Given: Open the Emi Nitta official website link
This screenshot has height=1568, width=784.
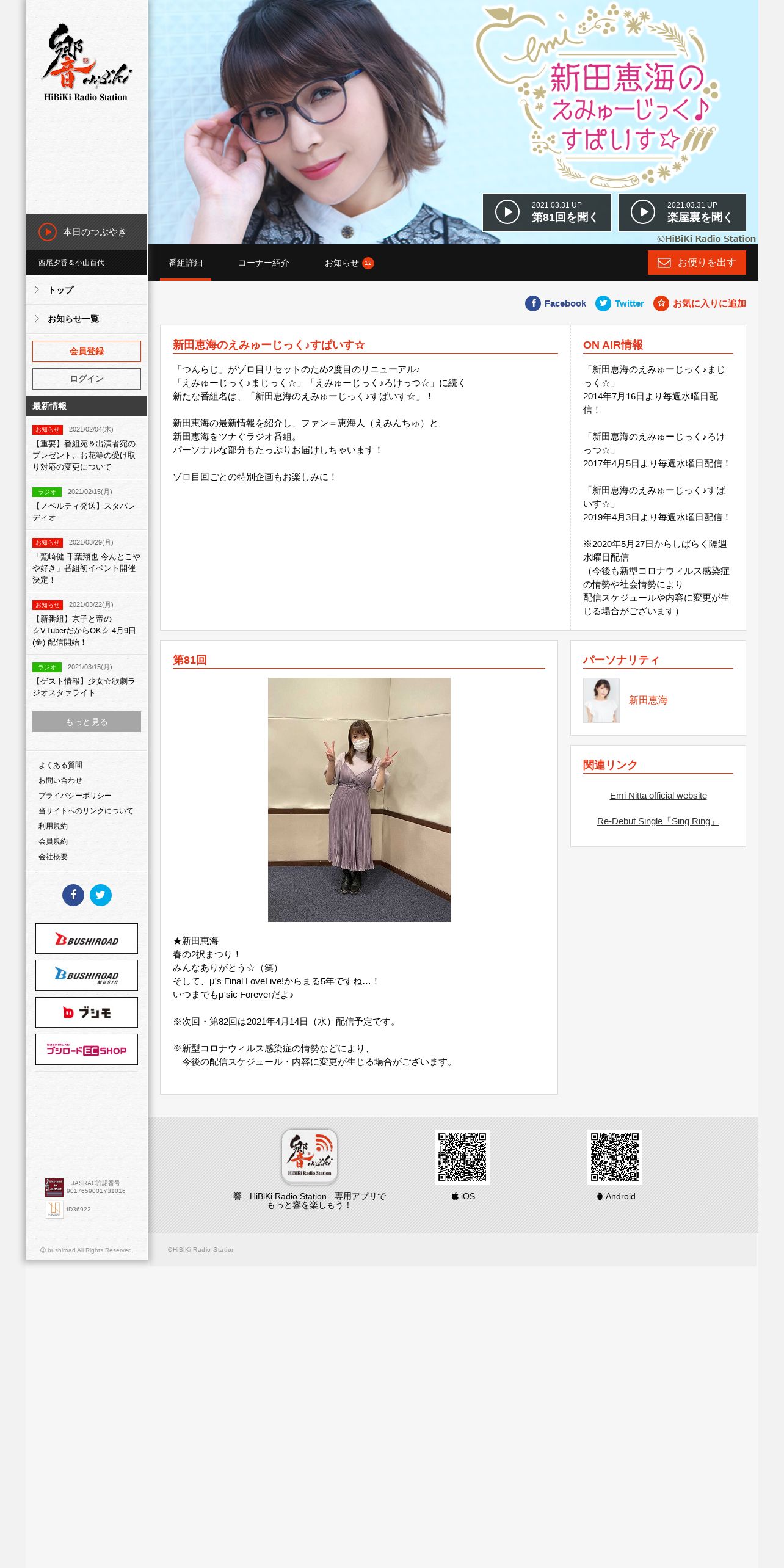Looking at the screenshot, I should pyautogui.click(x=658, y=796).
